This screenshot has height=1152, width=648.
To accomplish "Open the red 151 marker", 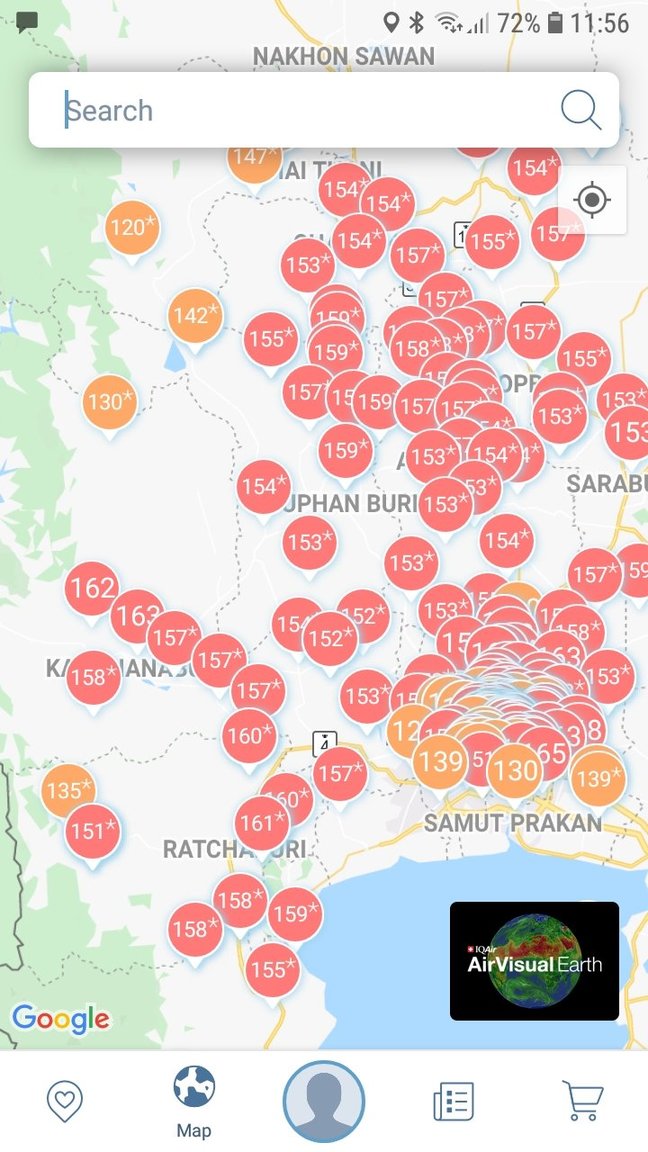I will point(93,831).
